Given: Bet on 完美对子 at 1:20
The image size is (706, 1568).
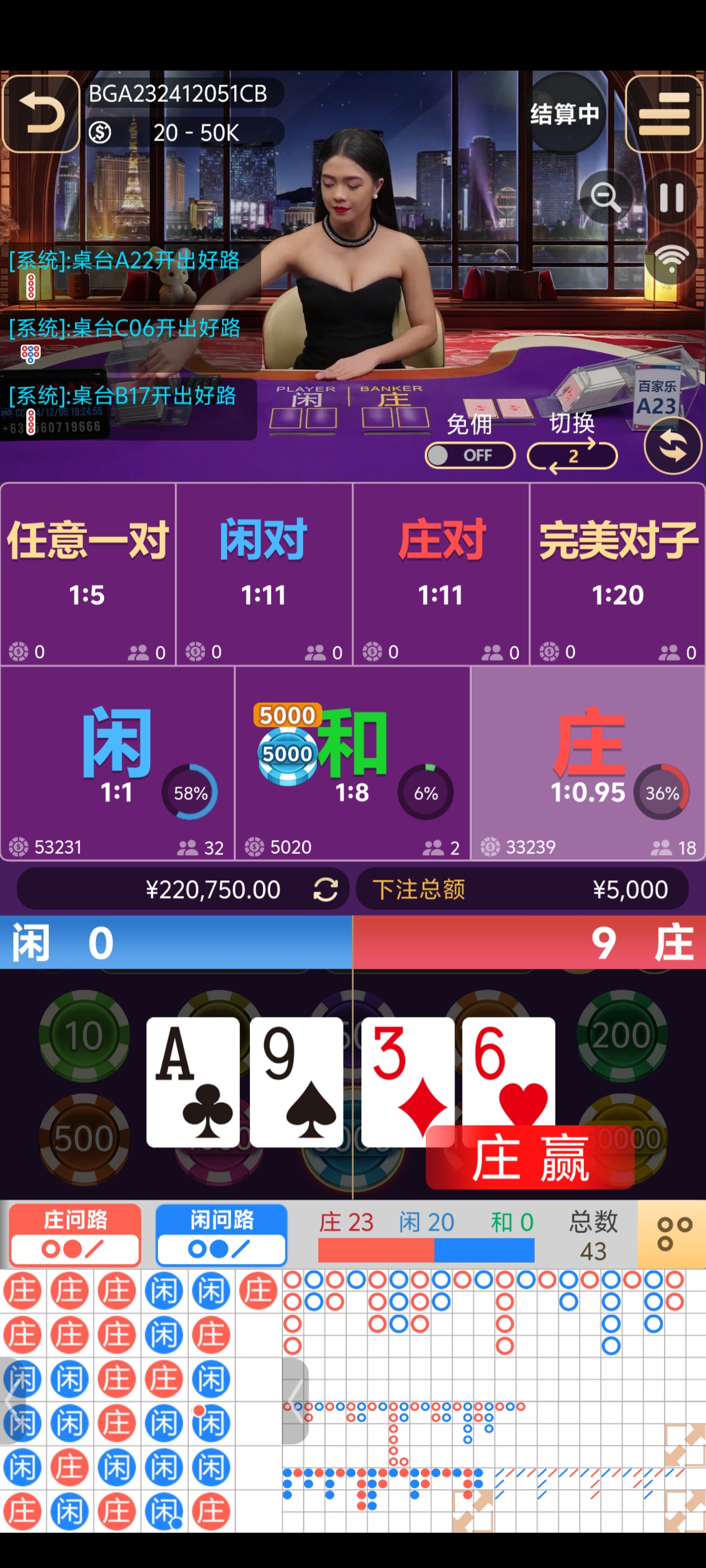Looking at the screenshot, I should pos(617,572).
